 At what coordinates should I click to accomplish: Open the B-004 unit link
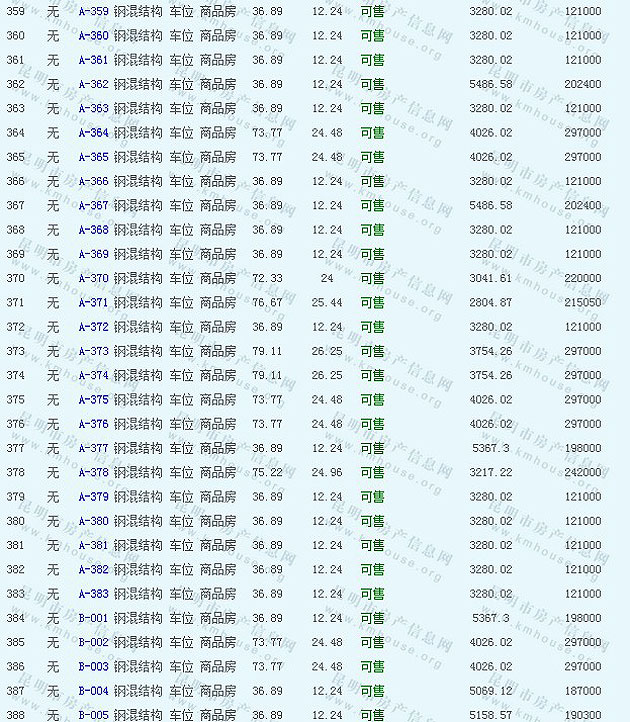click(x=93, y=691)
